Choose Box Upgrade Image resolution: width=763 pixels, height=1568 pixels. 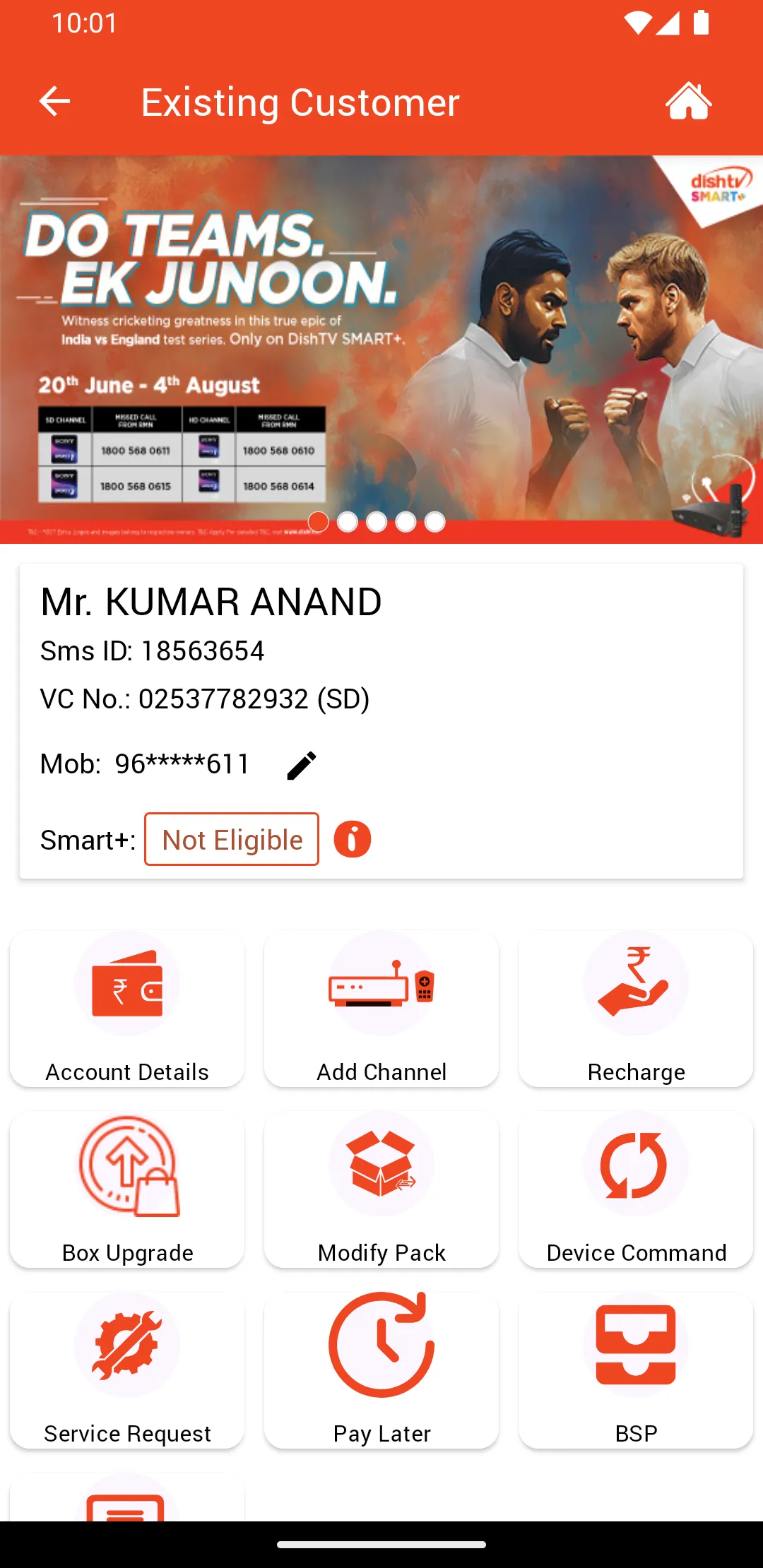tap(127, 1189)
